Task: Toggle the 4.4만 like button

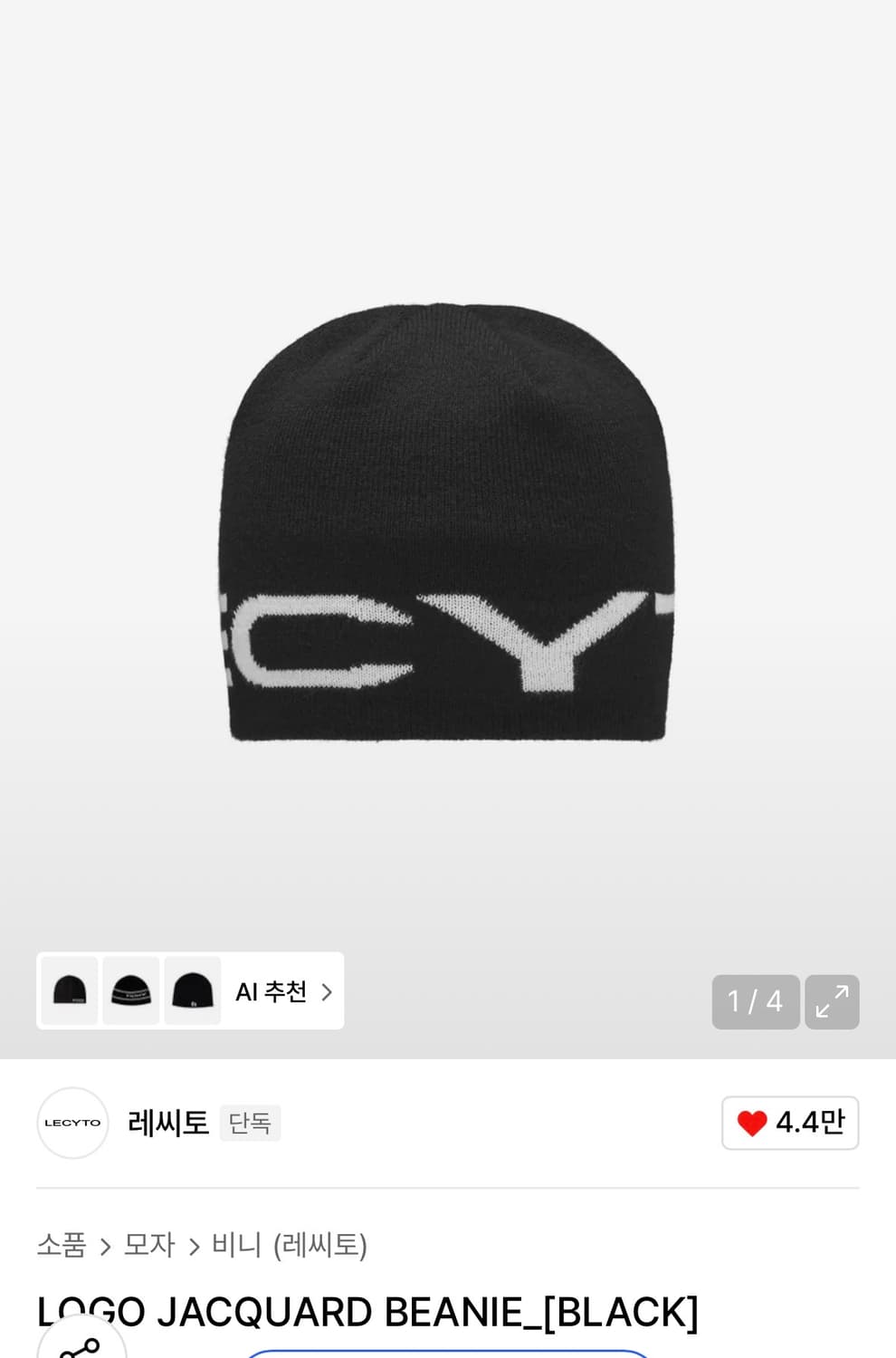Action: tap(789, 1123)
